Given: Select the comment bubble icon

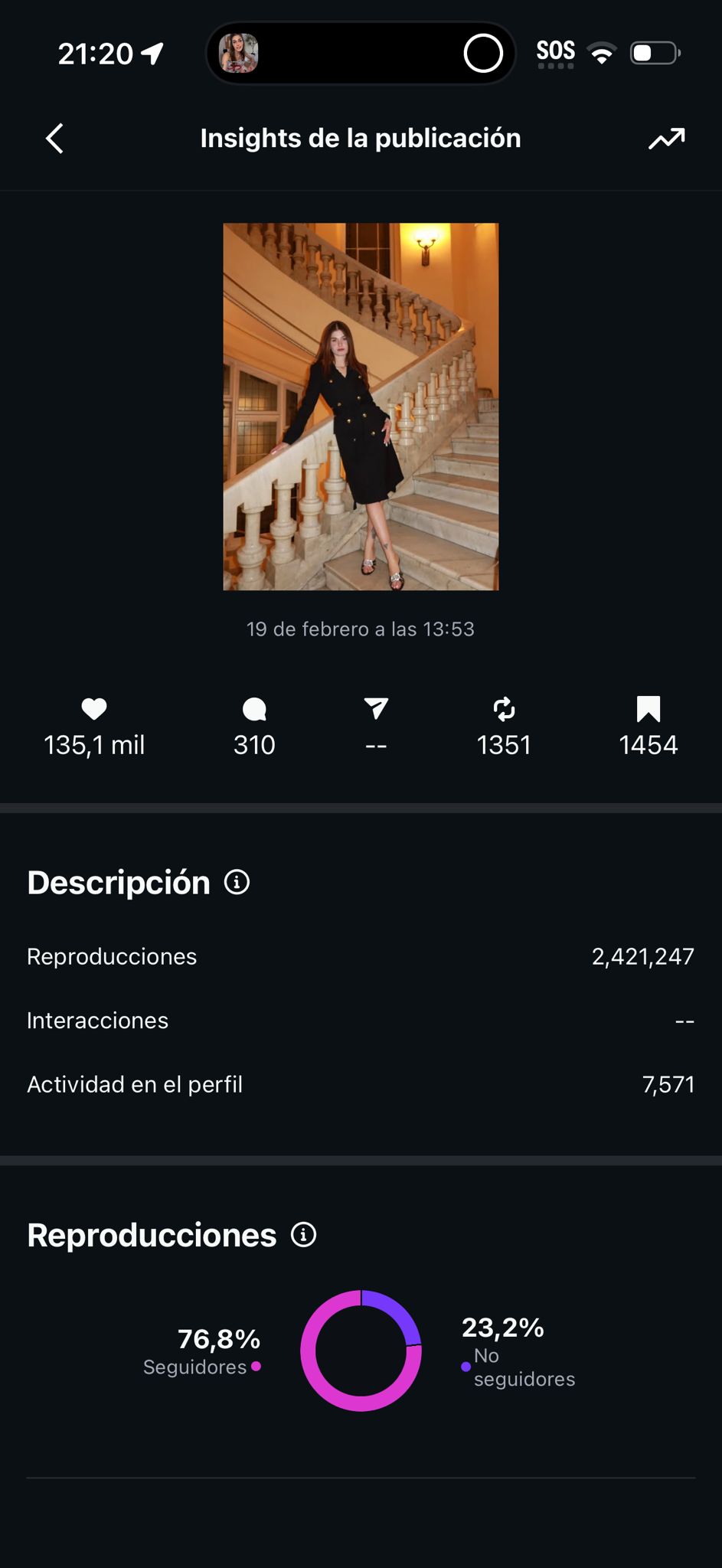Looking at the screenshot, I should (x=253, y=710).
